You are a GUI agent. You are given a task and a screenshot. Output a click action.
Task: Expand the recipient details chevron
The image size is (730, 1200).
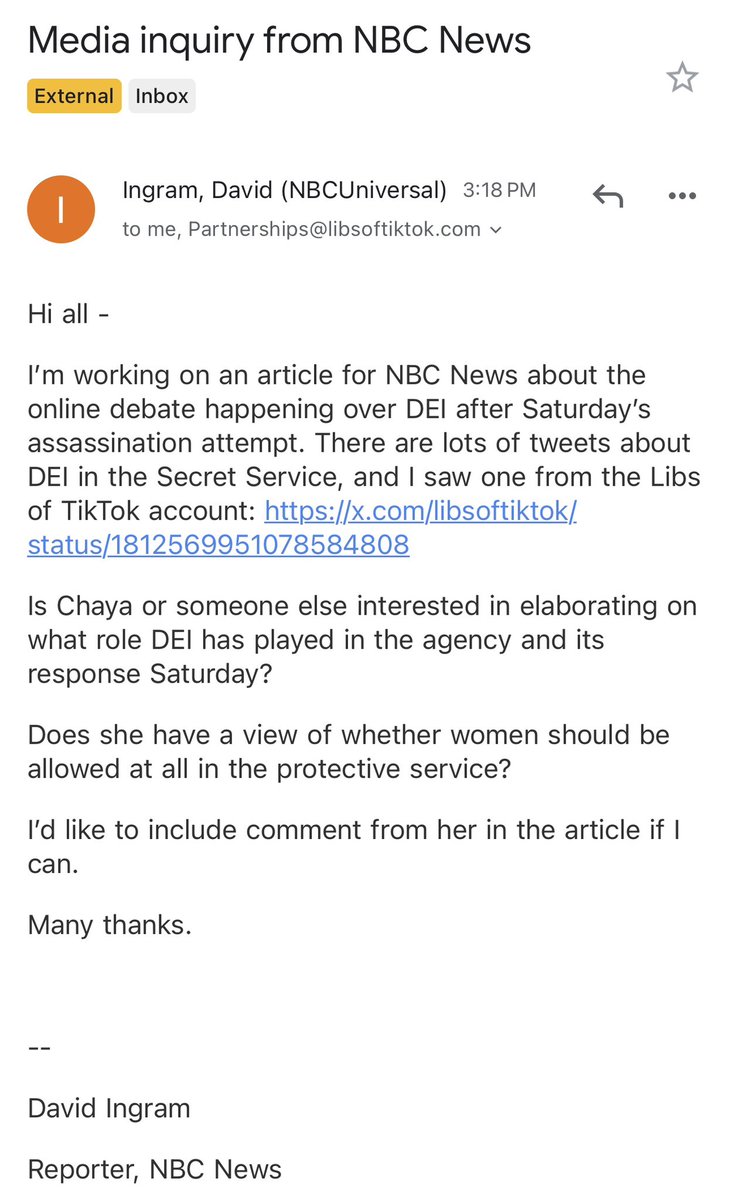pyautogui.click(x=497, y=230)
